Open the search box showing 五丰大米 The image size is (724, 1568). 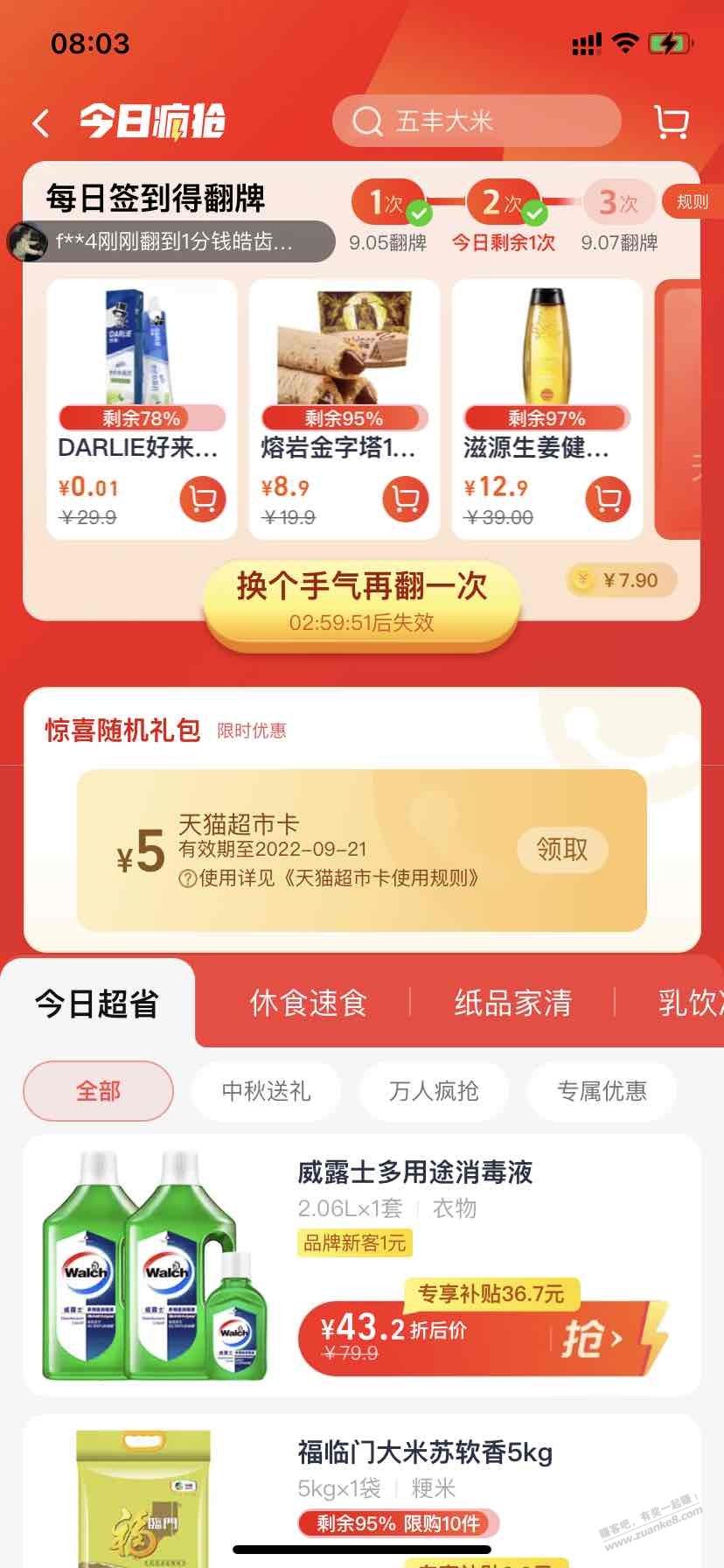point(476,122)
